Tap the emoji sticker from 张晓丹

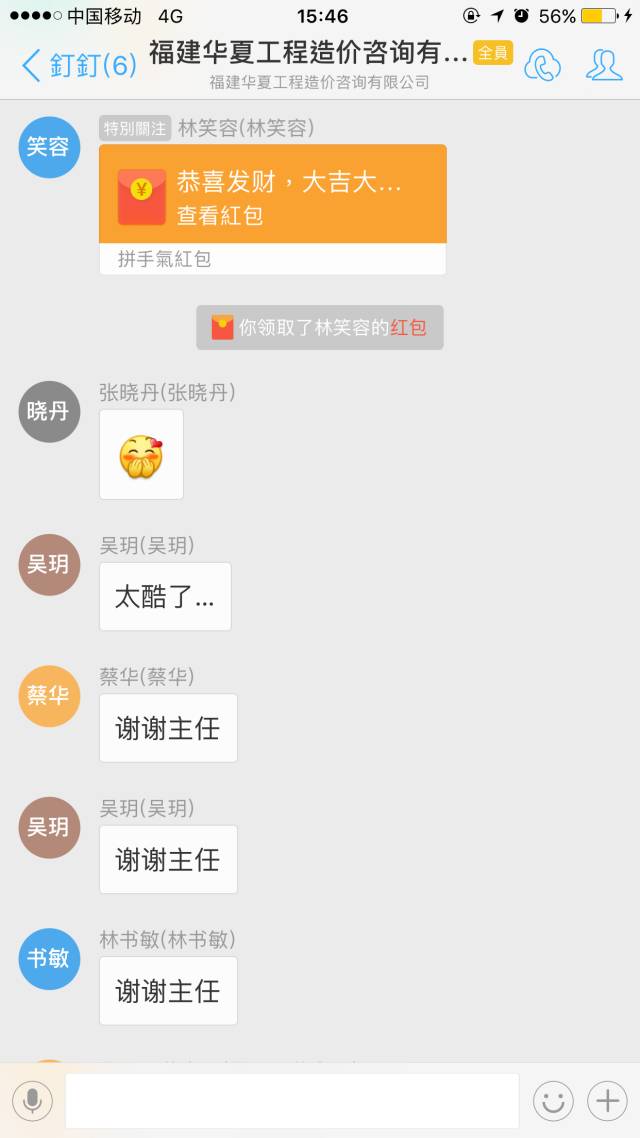141,455
